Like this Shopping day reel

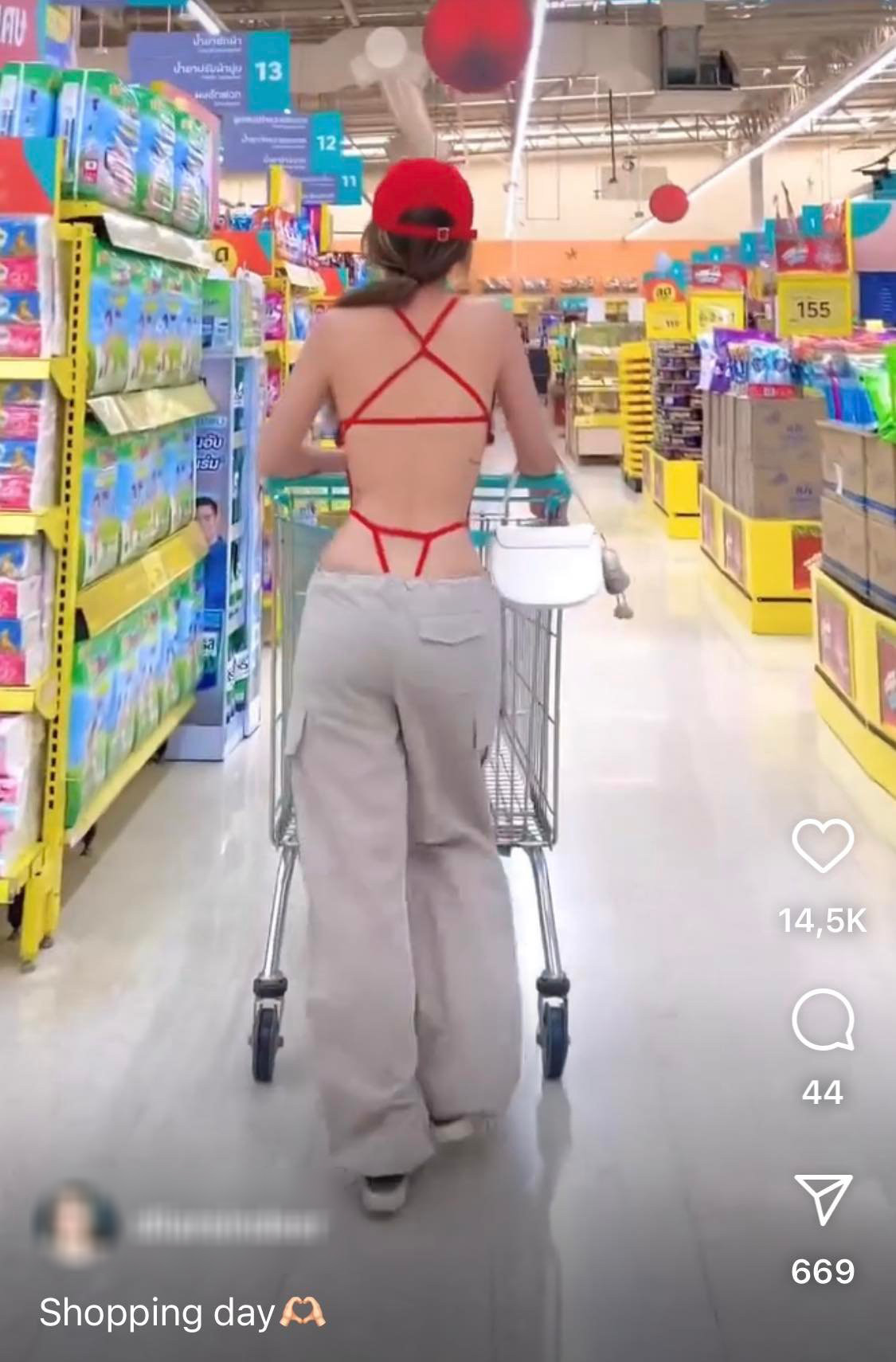(823, 846)
